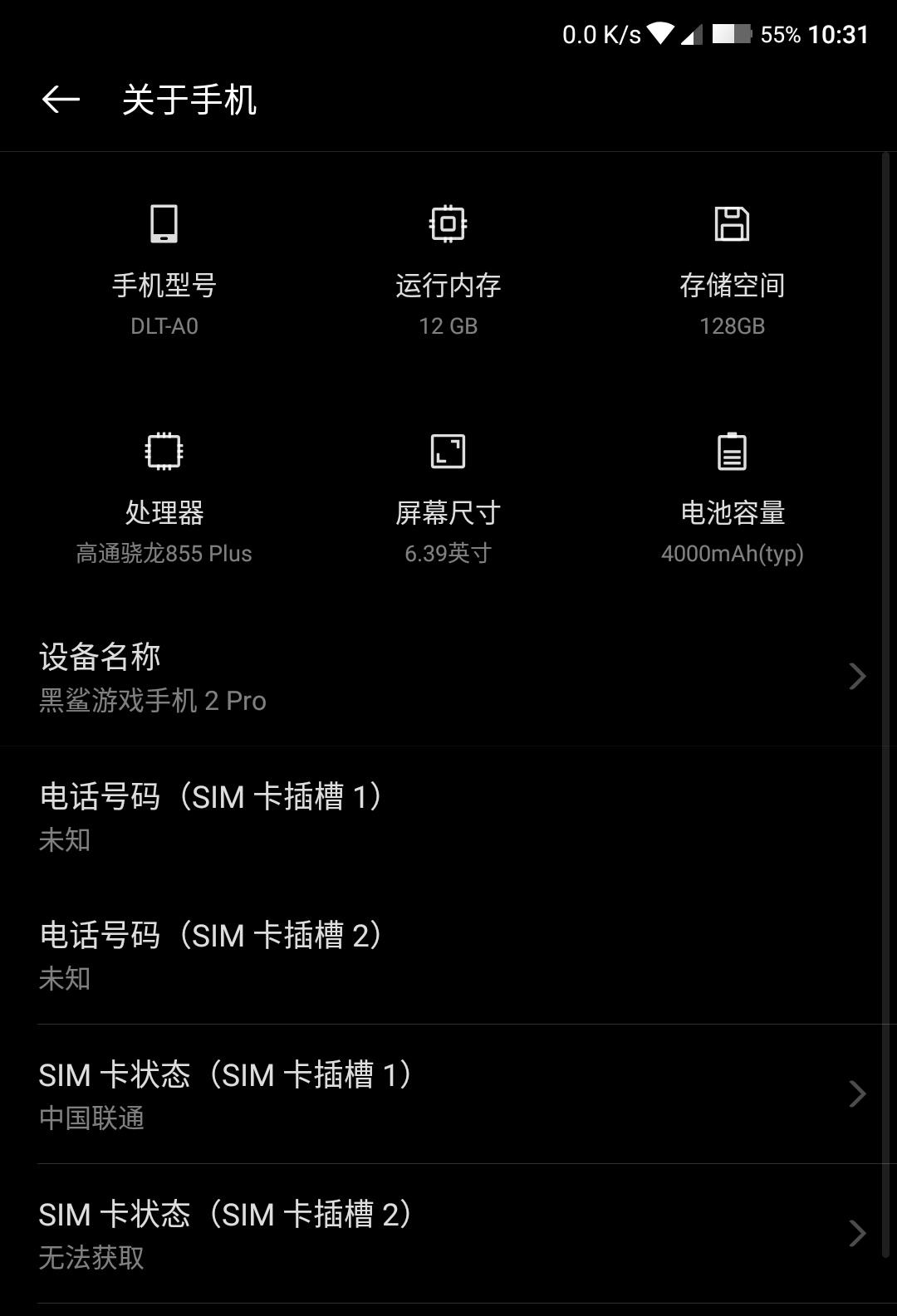Go back from the 关于手机 page
The image size is (897, 1316).
tap(61, 100)
